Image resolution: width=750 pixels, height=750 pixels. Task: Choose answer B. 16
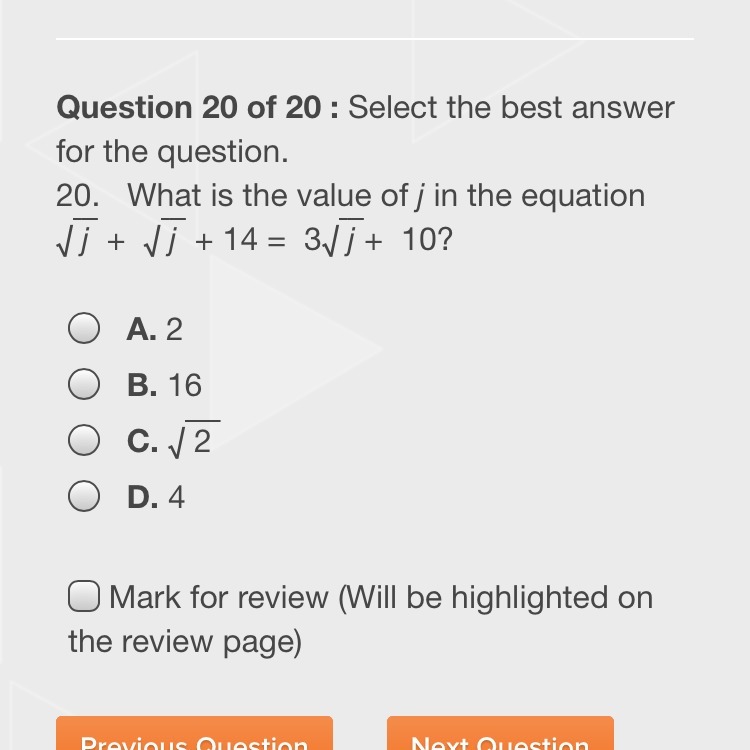tap(84, 385)
